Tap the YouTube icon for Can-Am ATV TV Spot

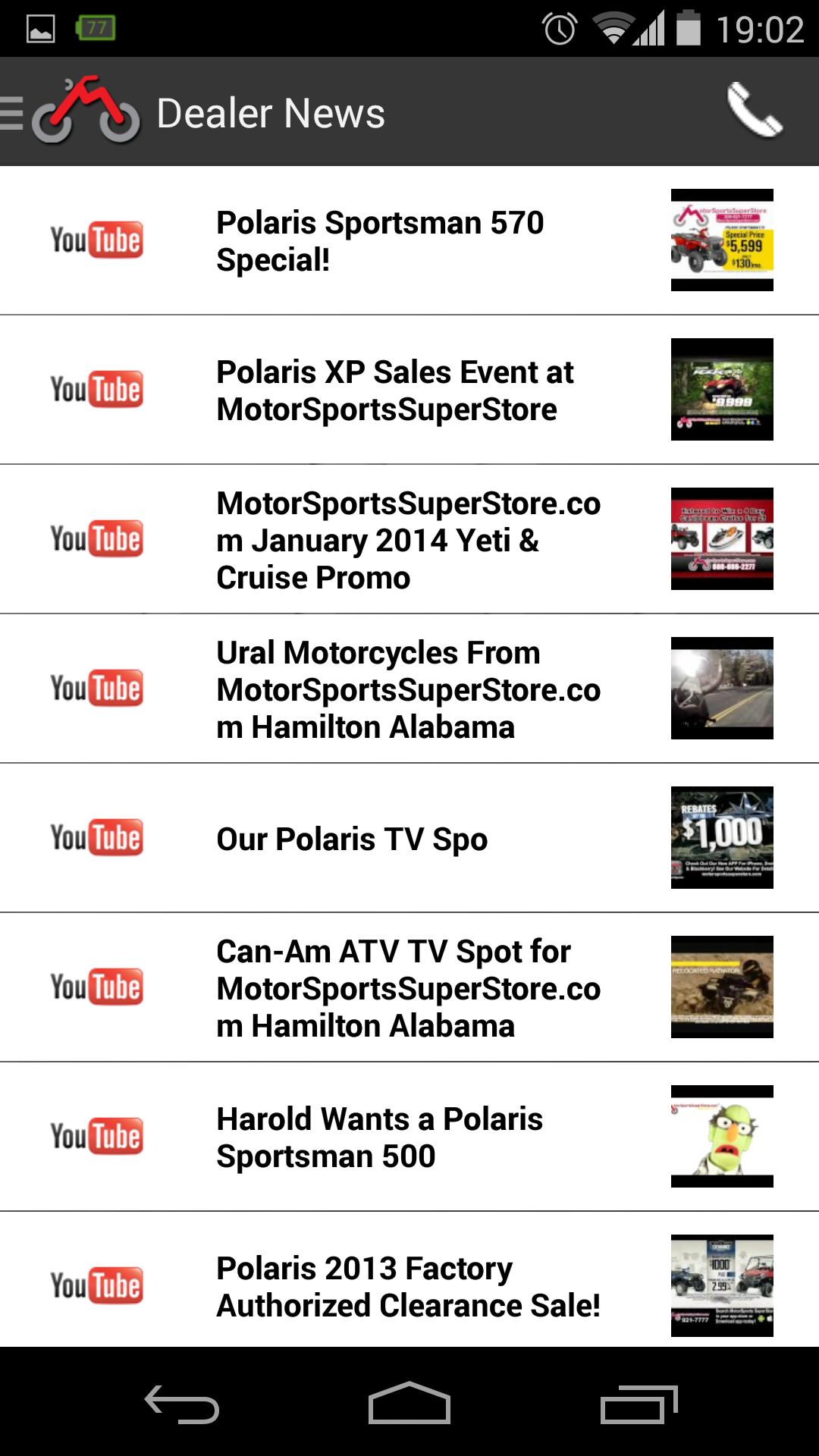(x=97, y=986)
